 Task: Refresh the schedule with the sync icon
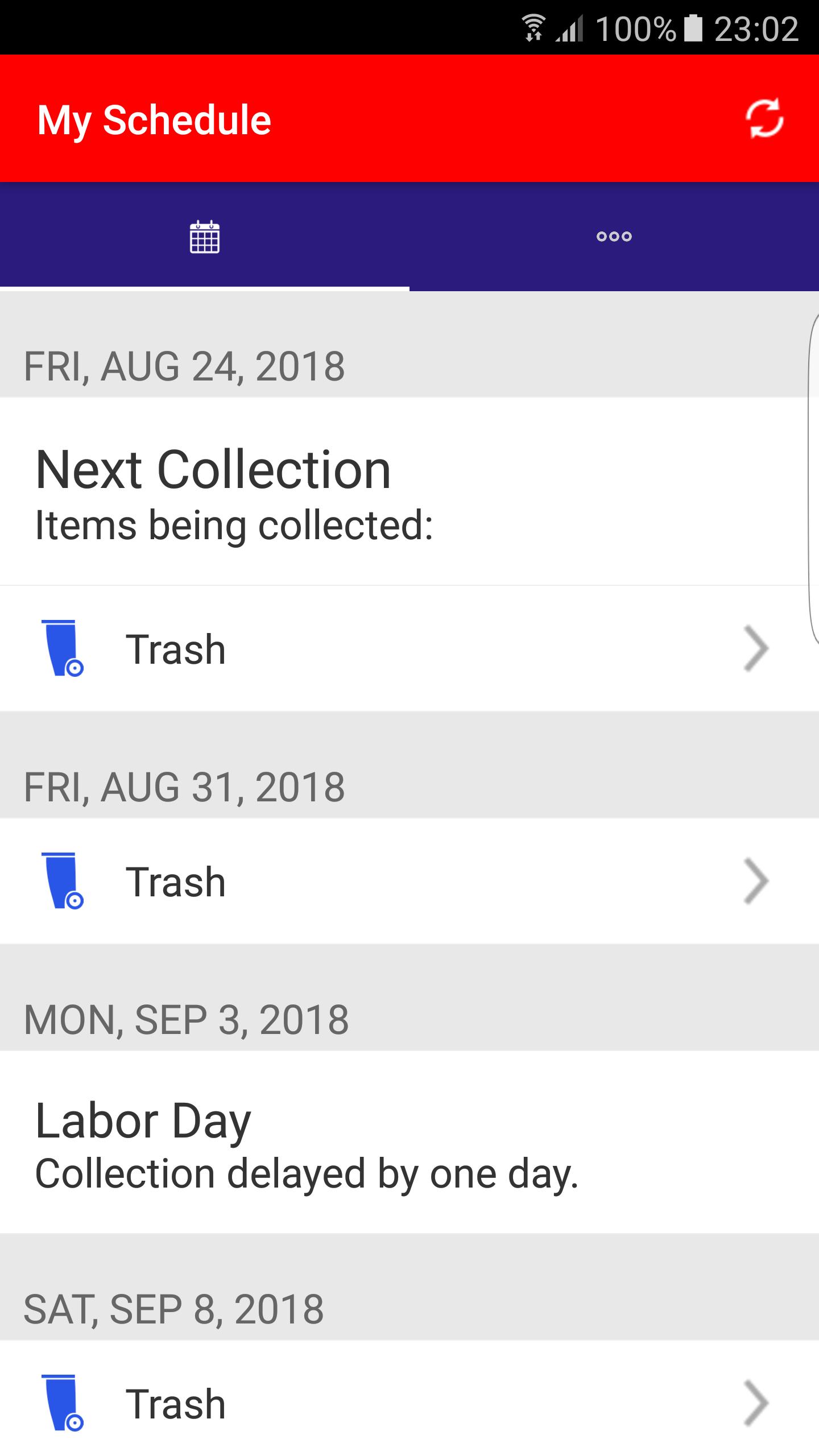(x=764, y=119)
